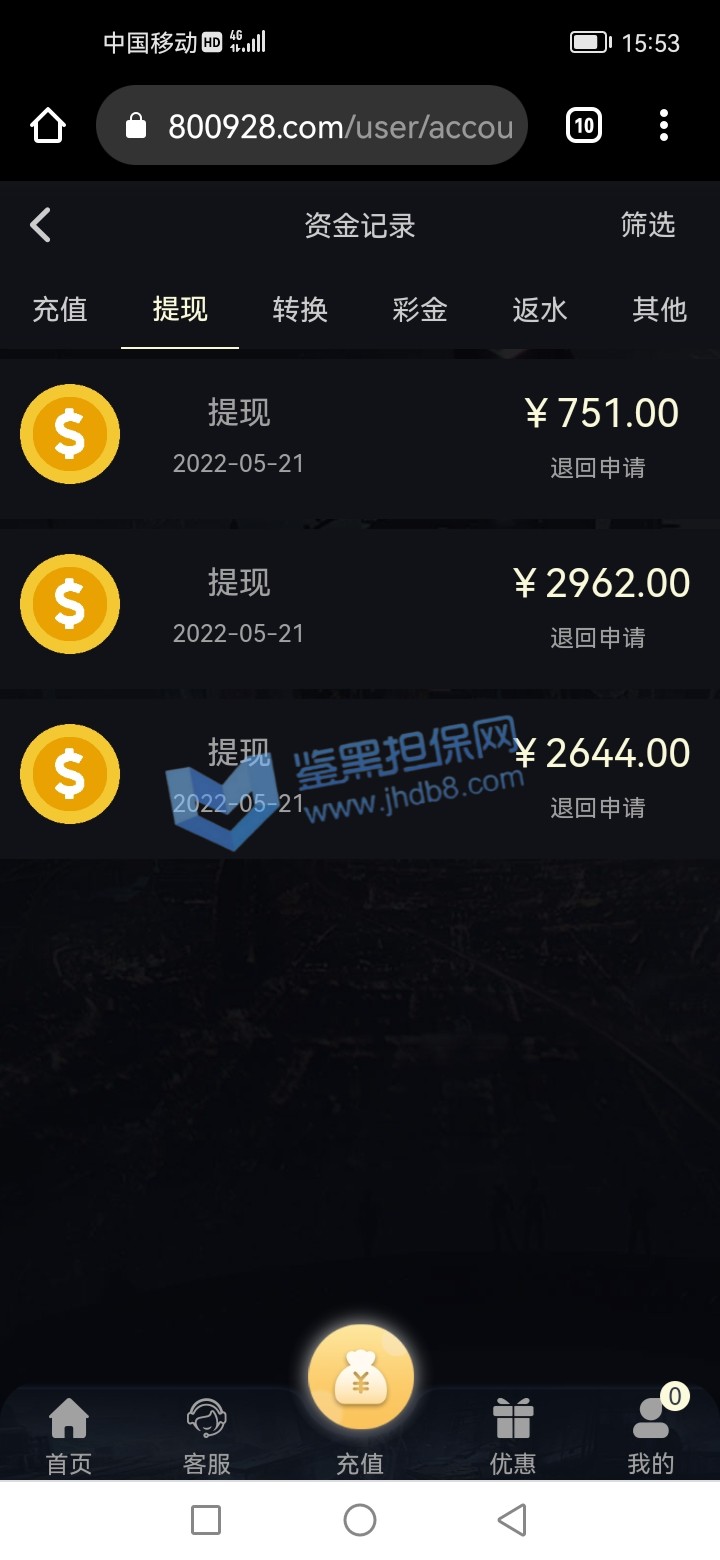The width and height of the screenshot is (720, 1560).
Task: Tap the browser home icon
Action: pyautogui.click(x=47, y=126)
